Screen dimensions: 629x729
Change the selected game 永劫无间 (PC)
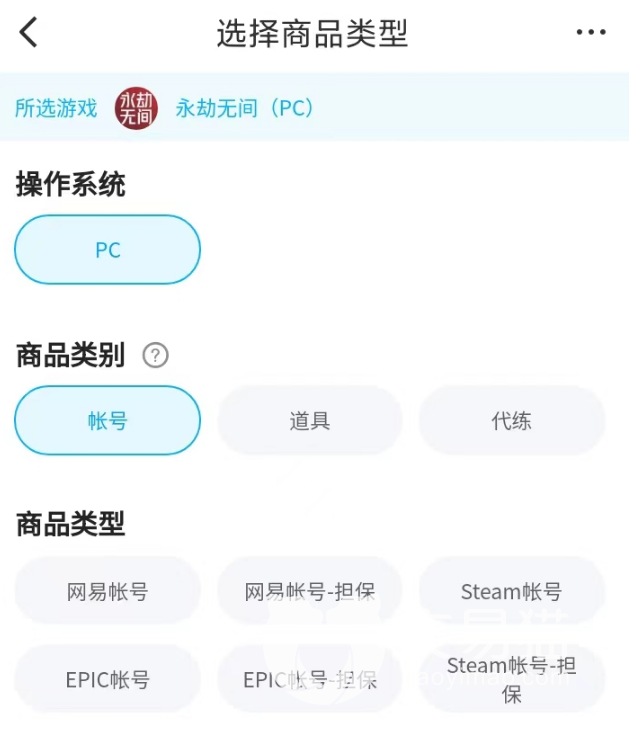(x=245, y=108)
